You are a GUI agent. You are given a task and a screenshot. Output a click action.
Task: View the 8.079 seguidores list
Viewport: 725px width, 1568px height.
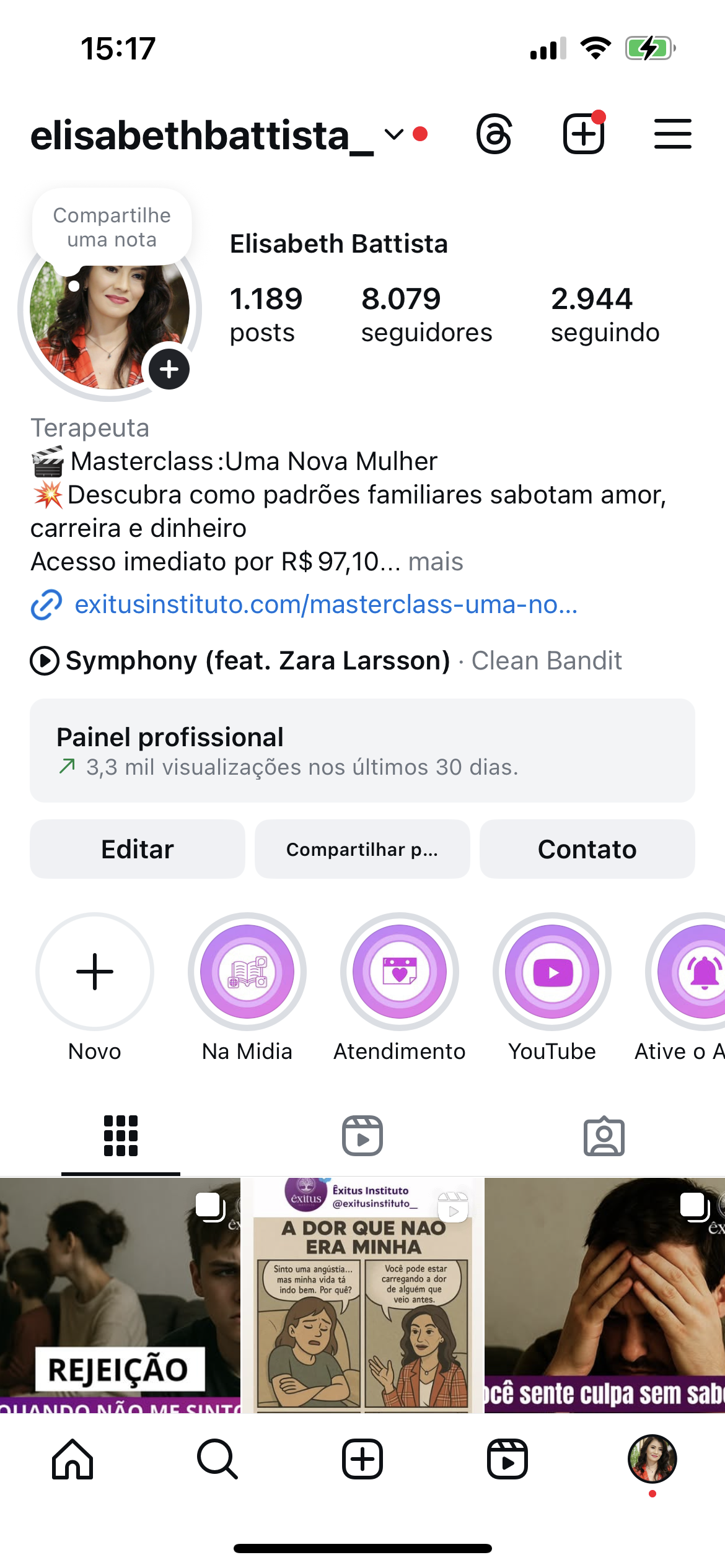(x=426, y=315)
